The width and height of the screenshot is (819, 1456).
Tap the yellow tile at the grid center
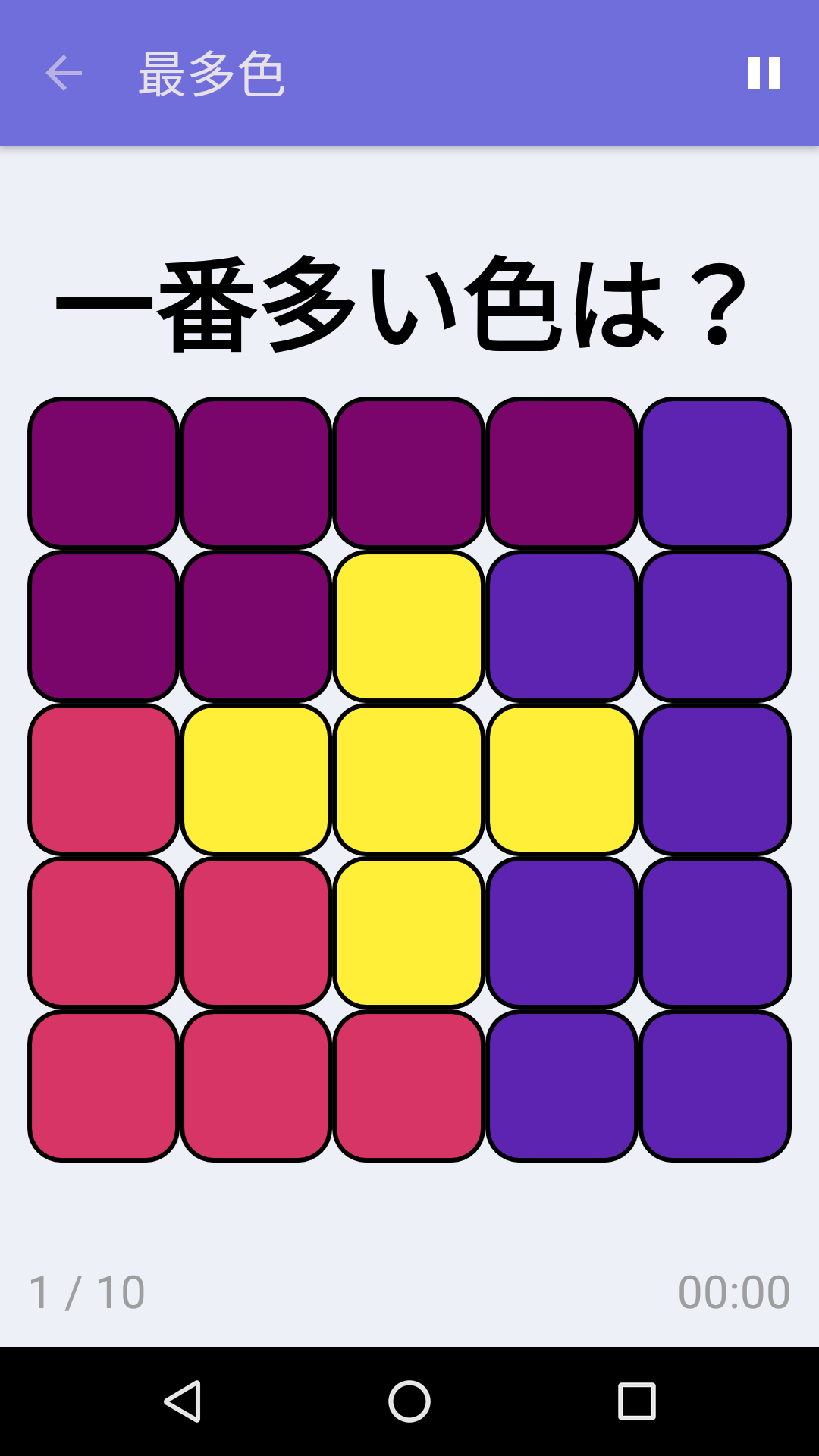pos(407,777)
